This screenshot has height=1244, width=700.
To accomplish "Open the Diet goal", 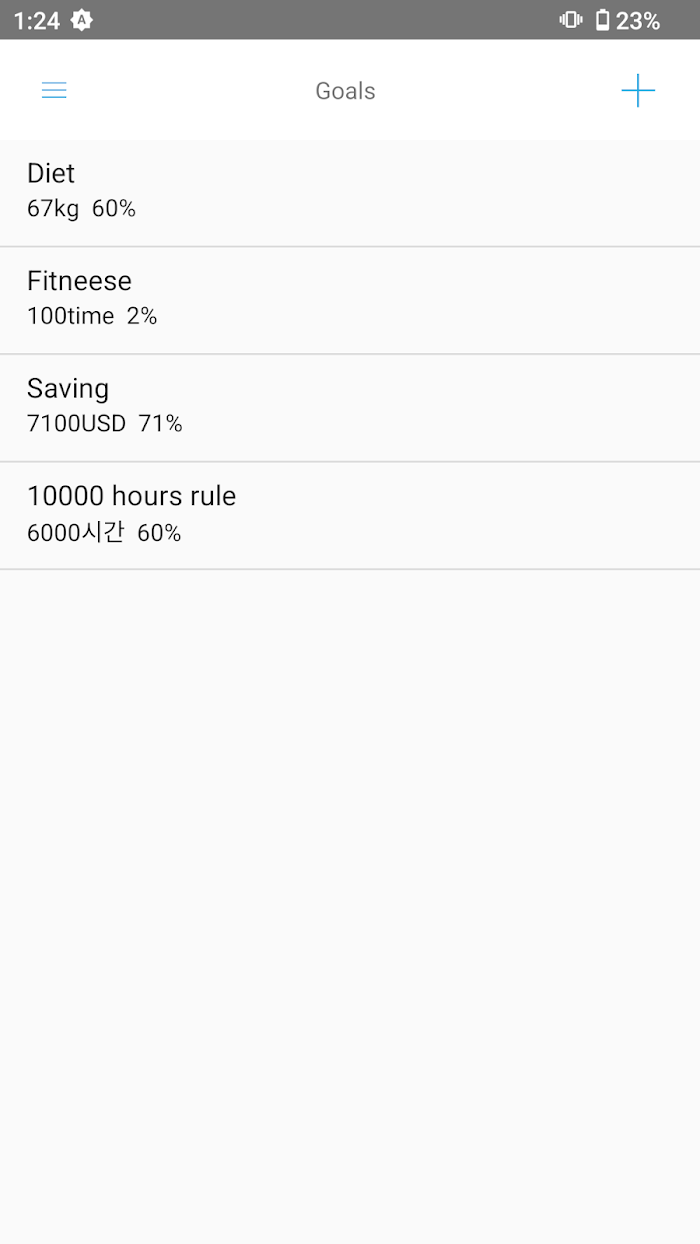I will point(350,193).
